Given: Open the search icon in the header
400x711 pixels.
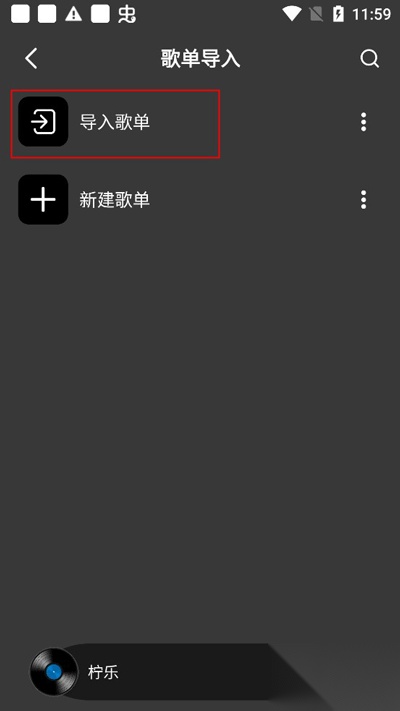Looking at the screenshot, I should click(370, 58).
